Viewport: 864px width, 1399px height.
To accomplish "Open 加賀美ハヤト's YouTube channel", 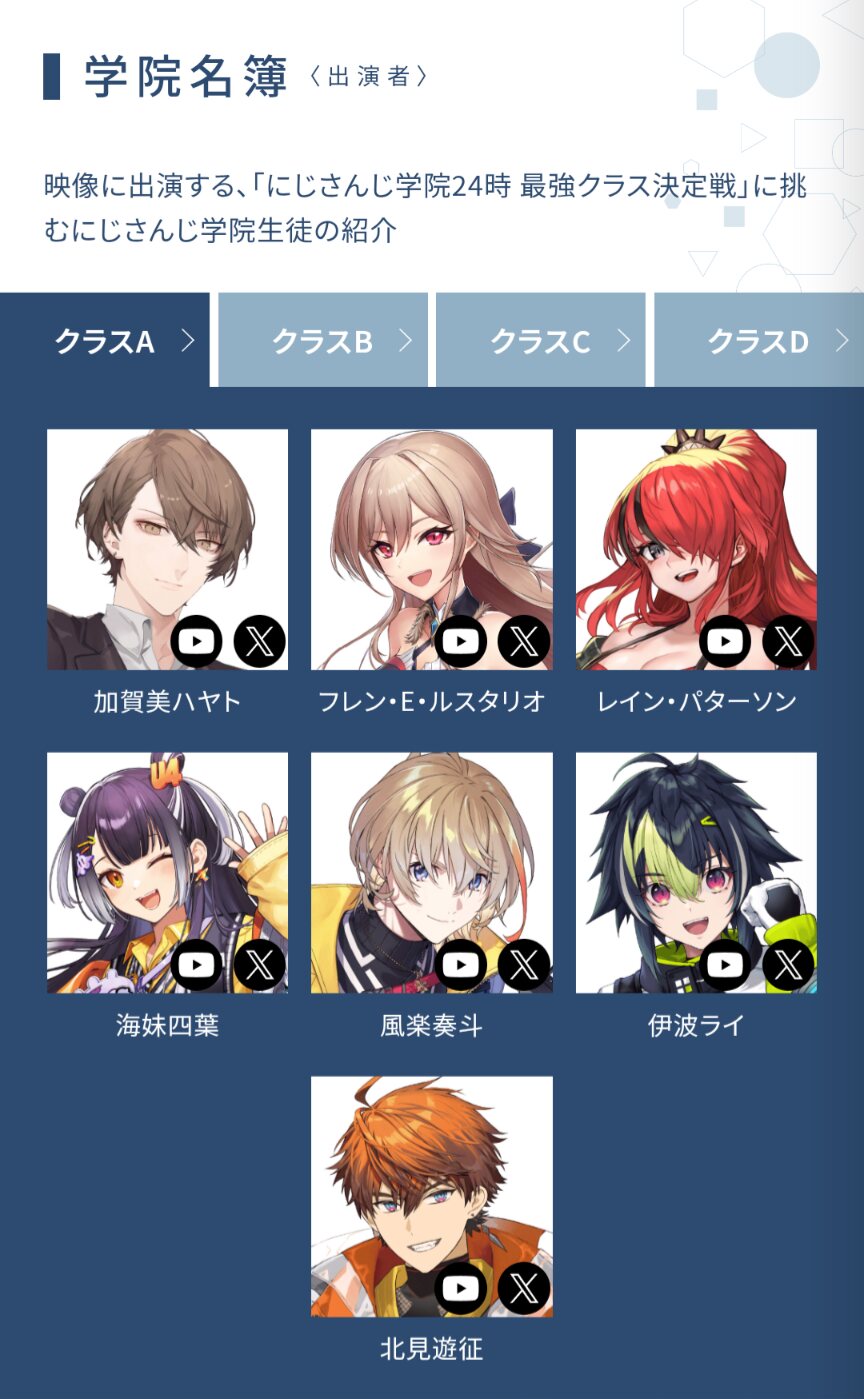I will (x=196, y=641).
